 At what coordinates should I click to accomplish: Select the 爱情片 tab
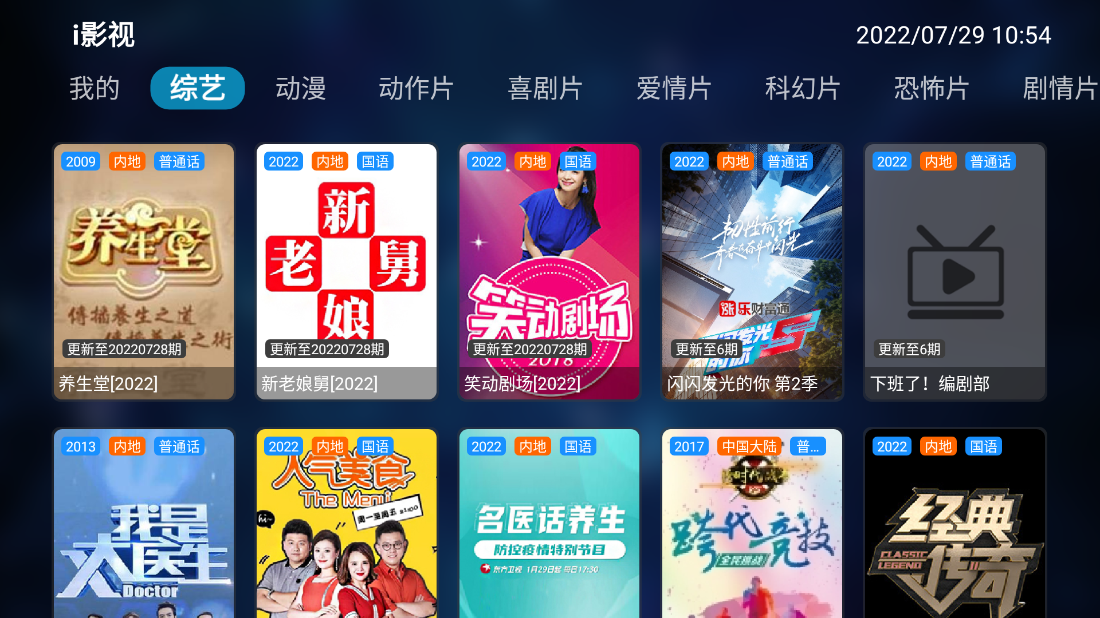click(x=674, y=88)
